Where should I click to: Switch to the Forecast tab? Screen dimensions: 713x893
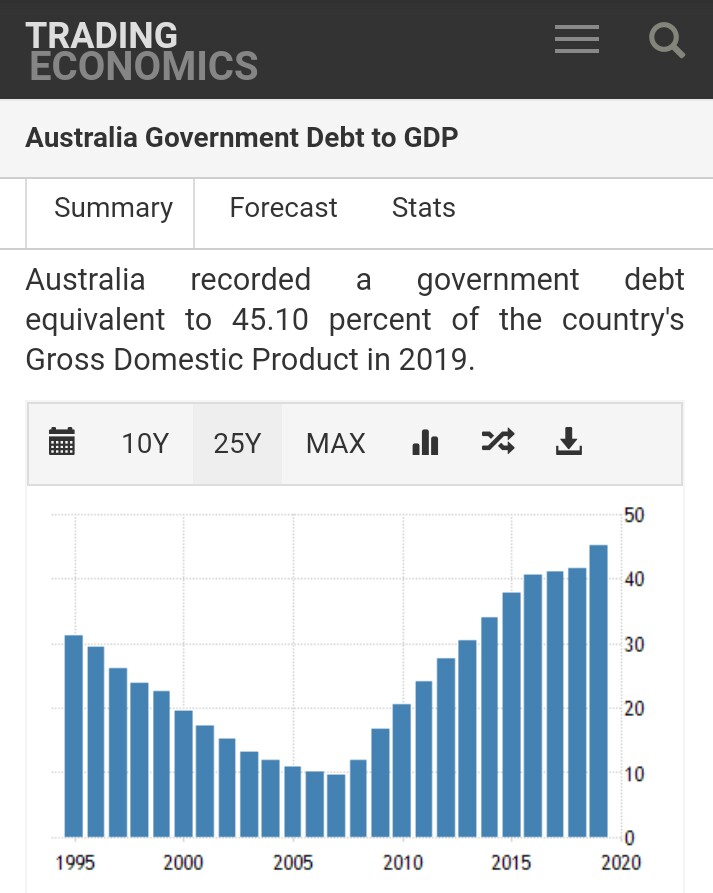click(x=283, y=208)
